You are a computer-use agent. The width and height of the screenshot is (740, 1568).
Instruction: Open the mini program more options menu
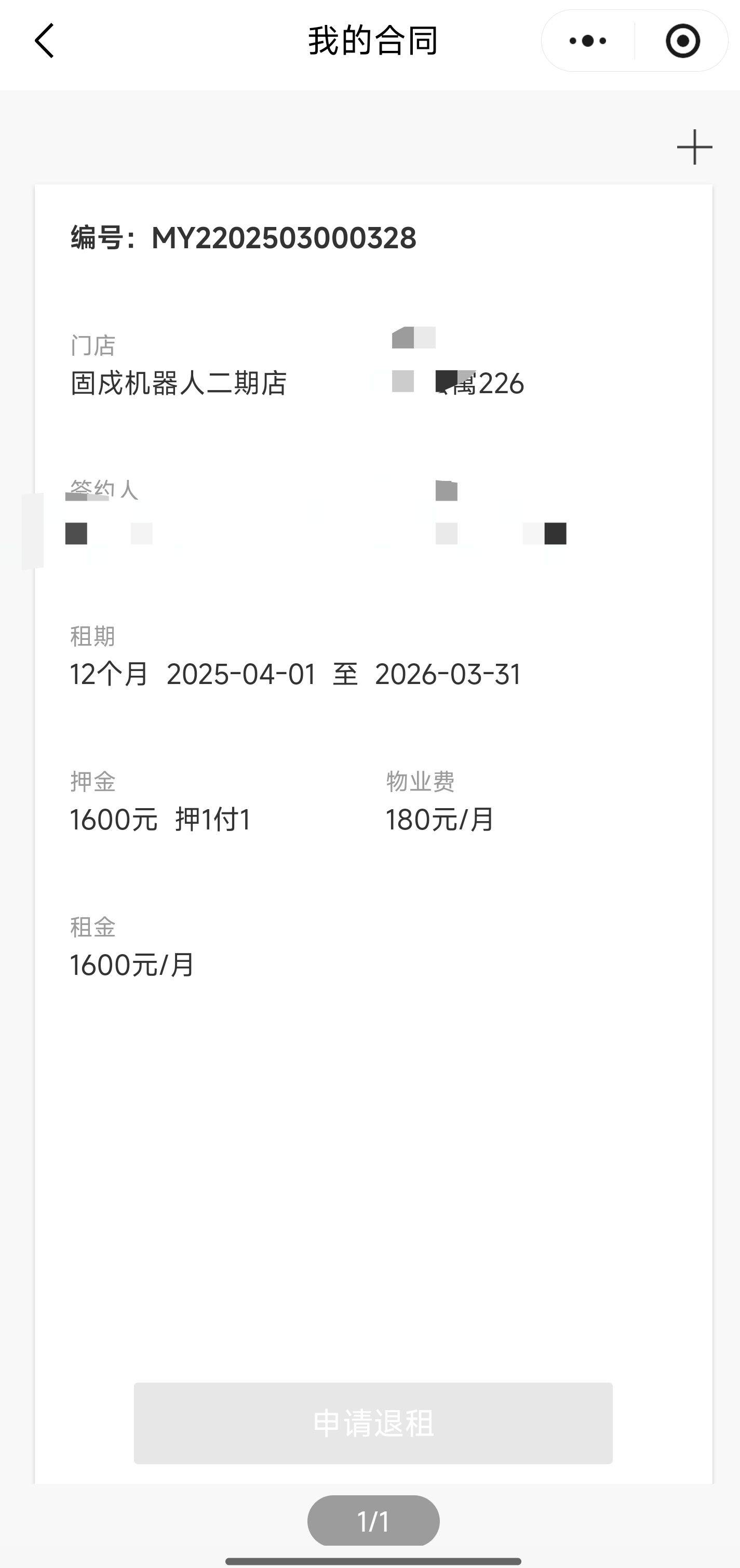tap(587, 42)
